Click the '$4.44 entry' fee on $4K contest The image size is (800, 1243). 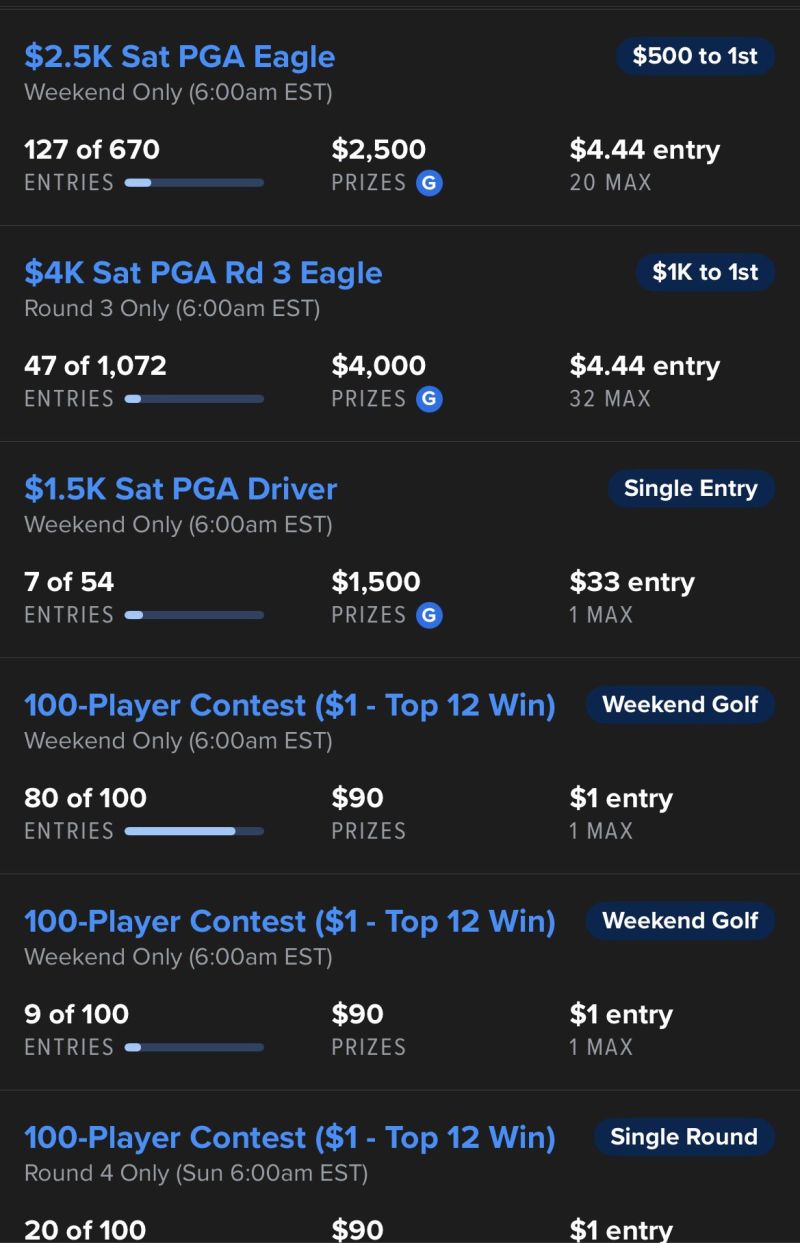click(645, 366)
